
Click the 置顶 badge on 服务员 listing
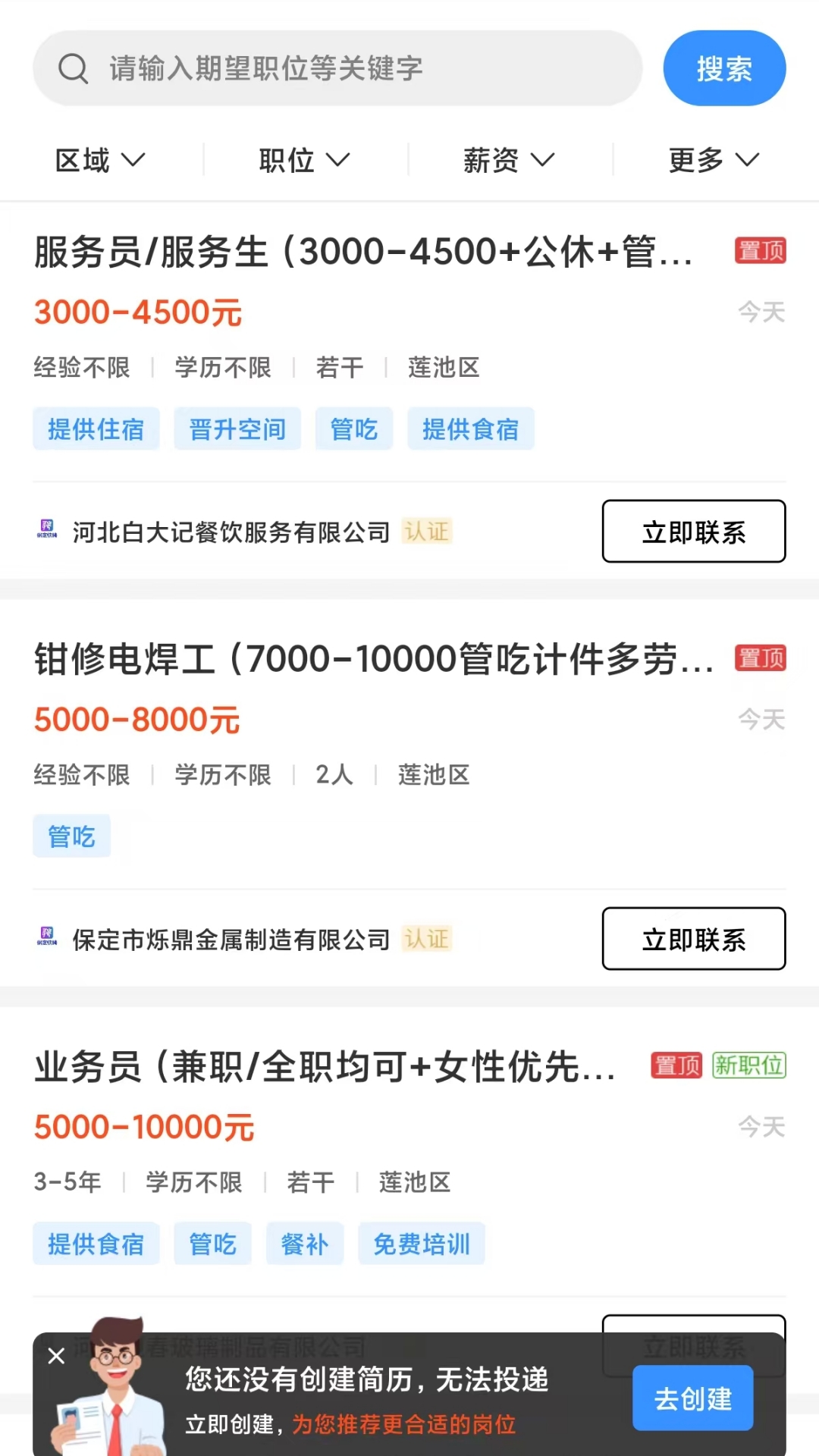(x=760, y=250)
